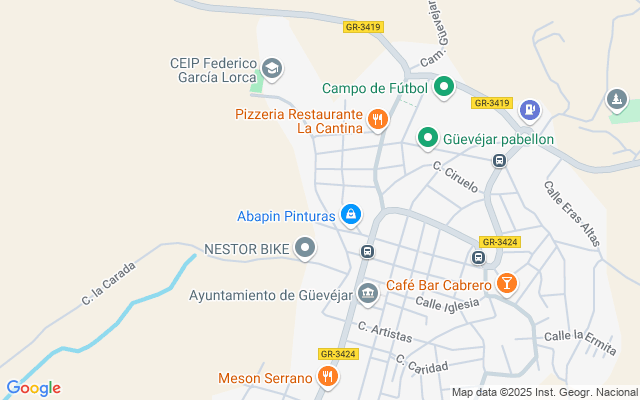View Güevéjar pabellon place details
Viewport: 640px width, 400px height.
click(x=428, y=138)
